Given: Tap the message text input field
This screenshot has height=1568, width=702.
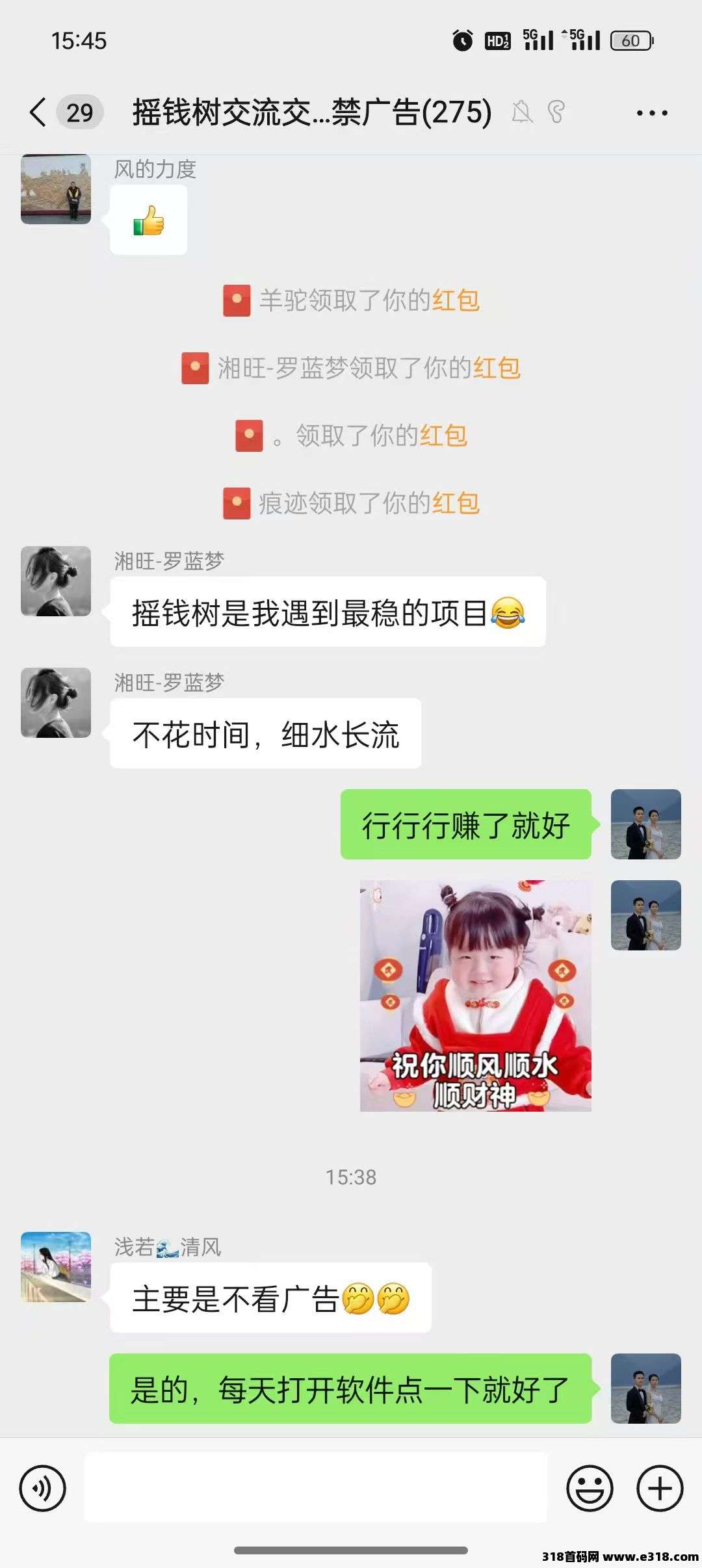Looking at the screenshot, I should 316,1488.
